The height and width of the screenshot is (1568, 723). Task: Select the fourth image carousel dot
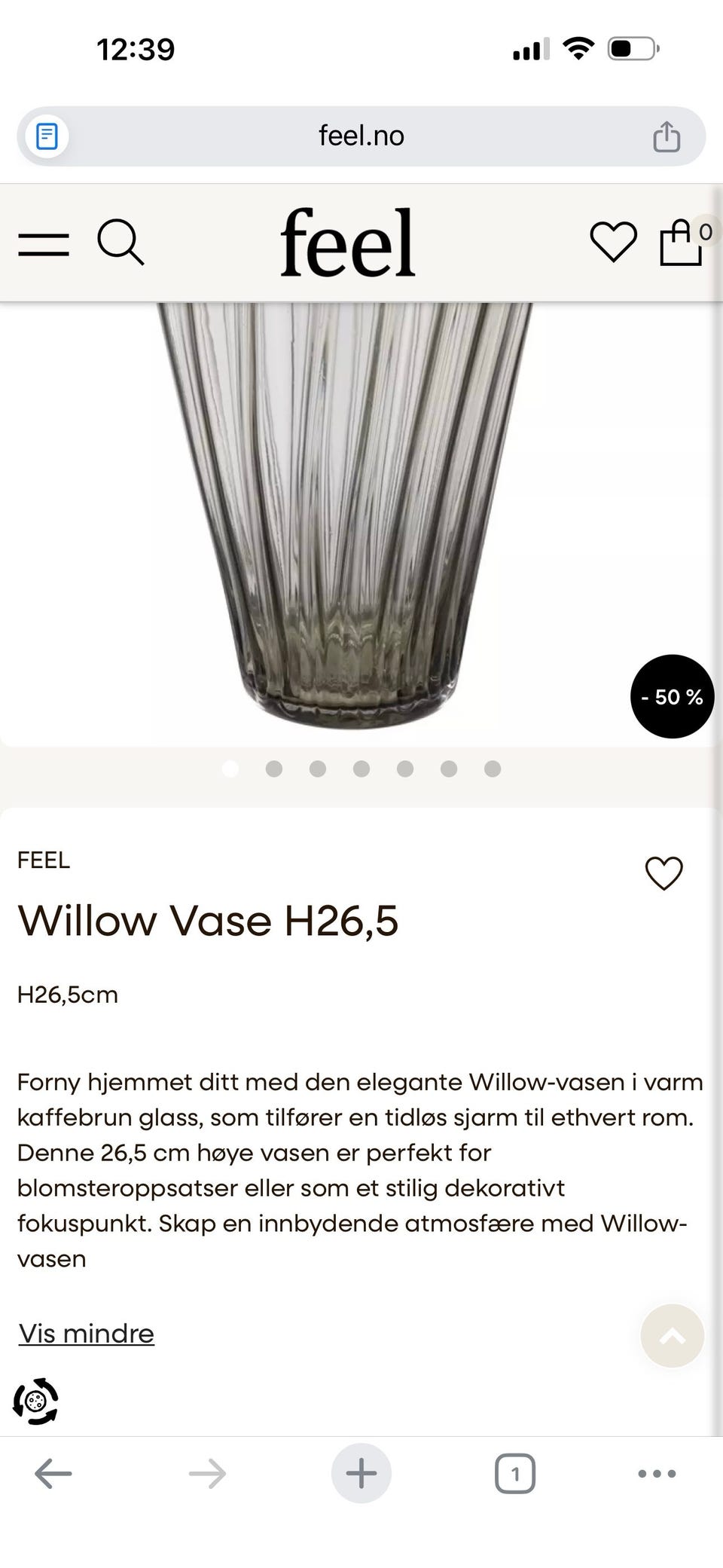pyautogui.click(x=362, y=769)
